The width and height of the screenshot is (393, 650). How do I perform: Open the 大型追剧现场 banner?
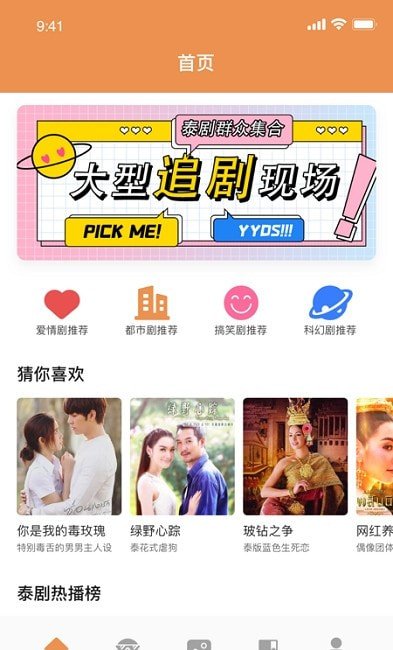(196, 182)
